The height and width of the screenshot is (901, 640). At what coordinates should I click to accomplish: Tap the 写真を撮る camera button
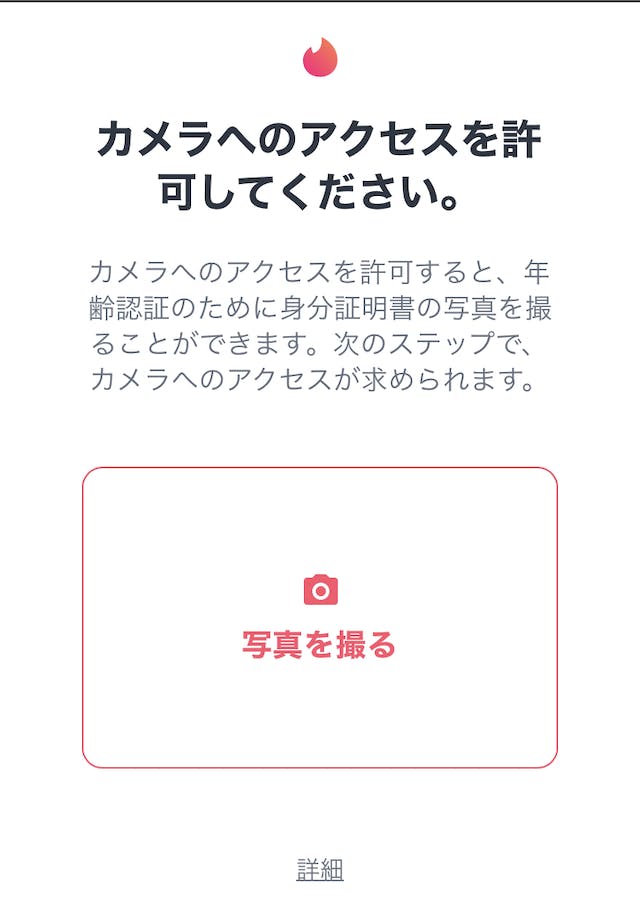coord(319,618)
